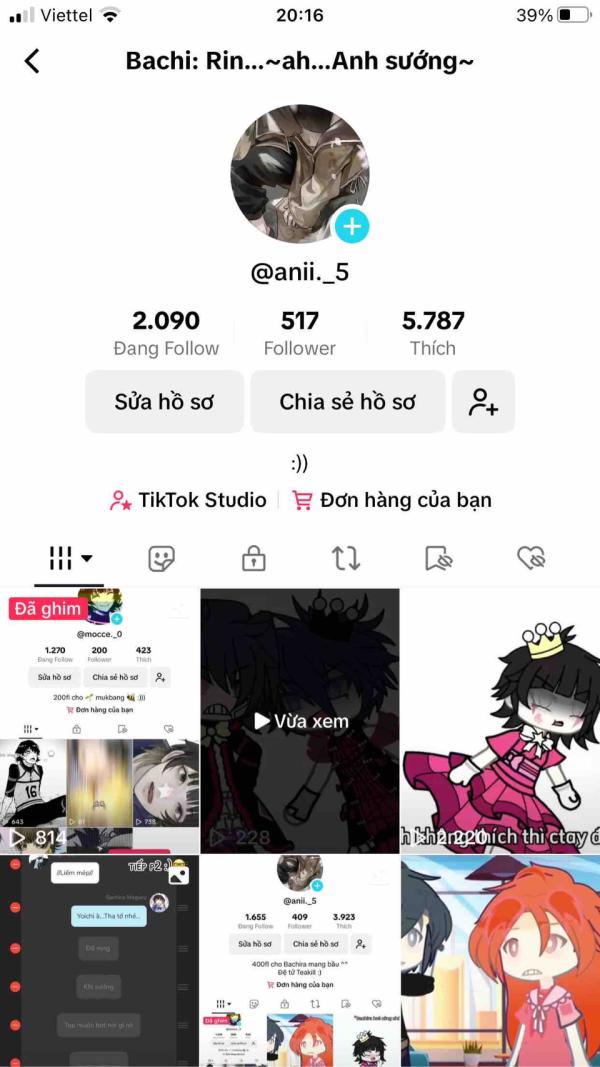Image resolution: width=600 pixels, height=1067 pixels.
Task: Tap the Sửa hồ sơ button
Action: click(x=164, y=402)
